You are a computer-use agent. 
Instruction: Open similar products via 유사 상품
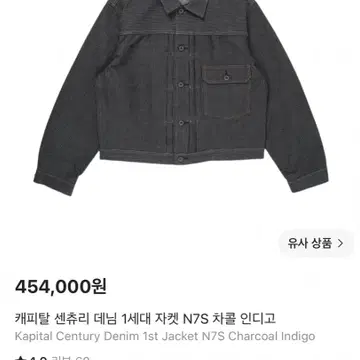click(315, 244)
